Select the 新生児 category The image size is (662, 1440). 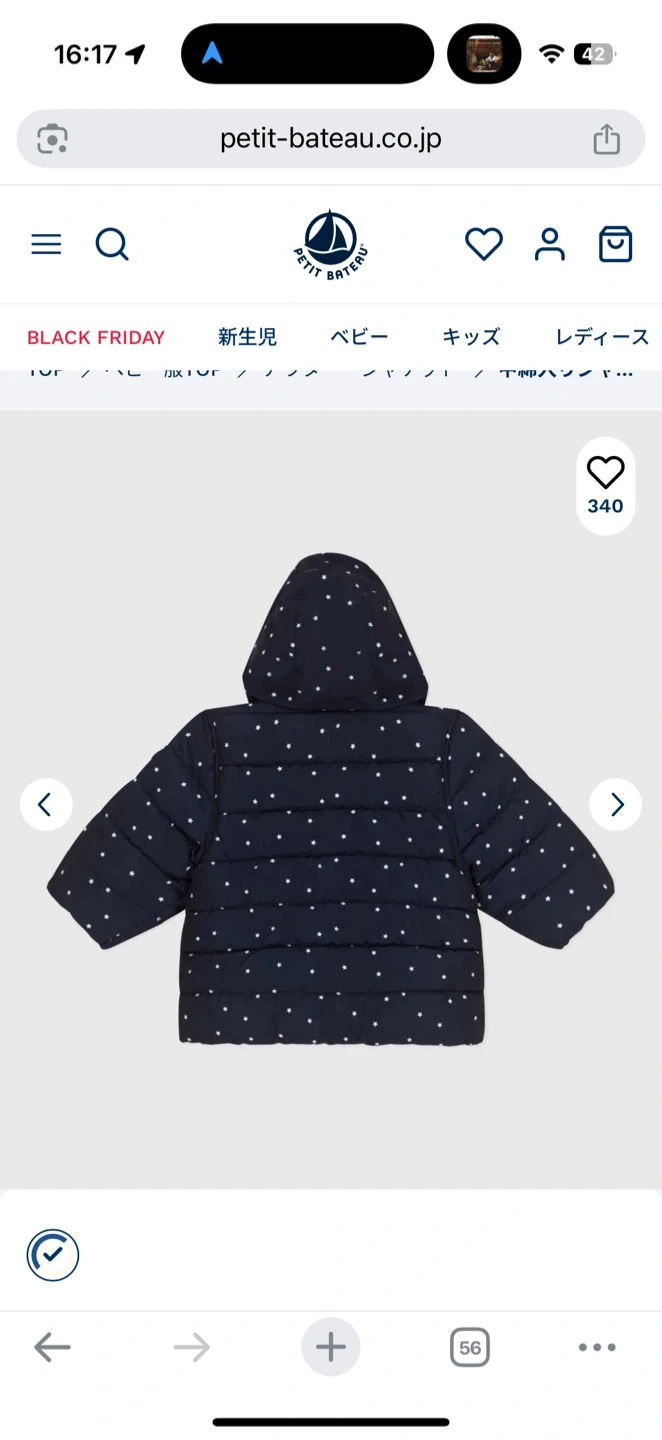[247, 338]
